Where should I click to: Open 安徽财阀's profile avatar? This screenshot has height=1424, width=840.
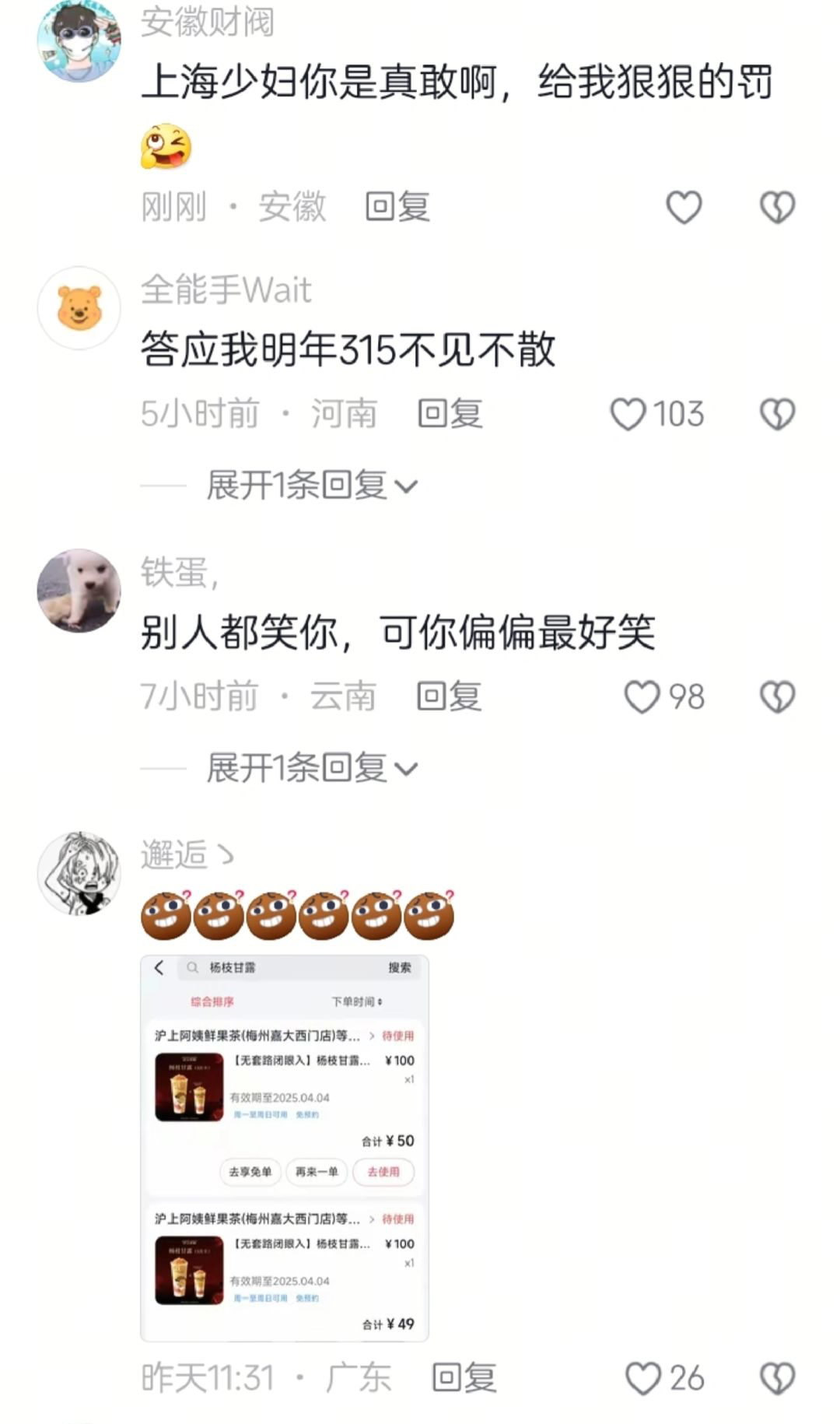[79, 40]
